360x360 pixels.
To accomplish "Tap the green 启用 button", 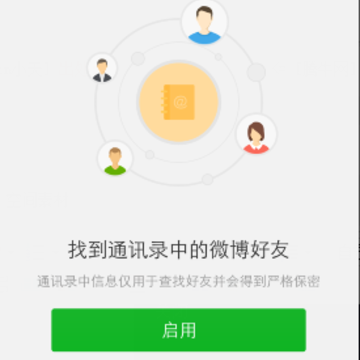I will (x=178, y=330).
